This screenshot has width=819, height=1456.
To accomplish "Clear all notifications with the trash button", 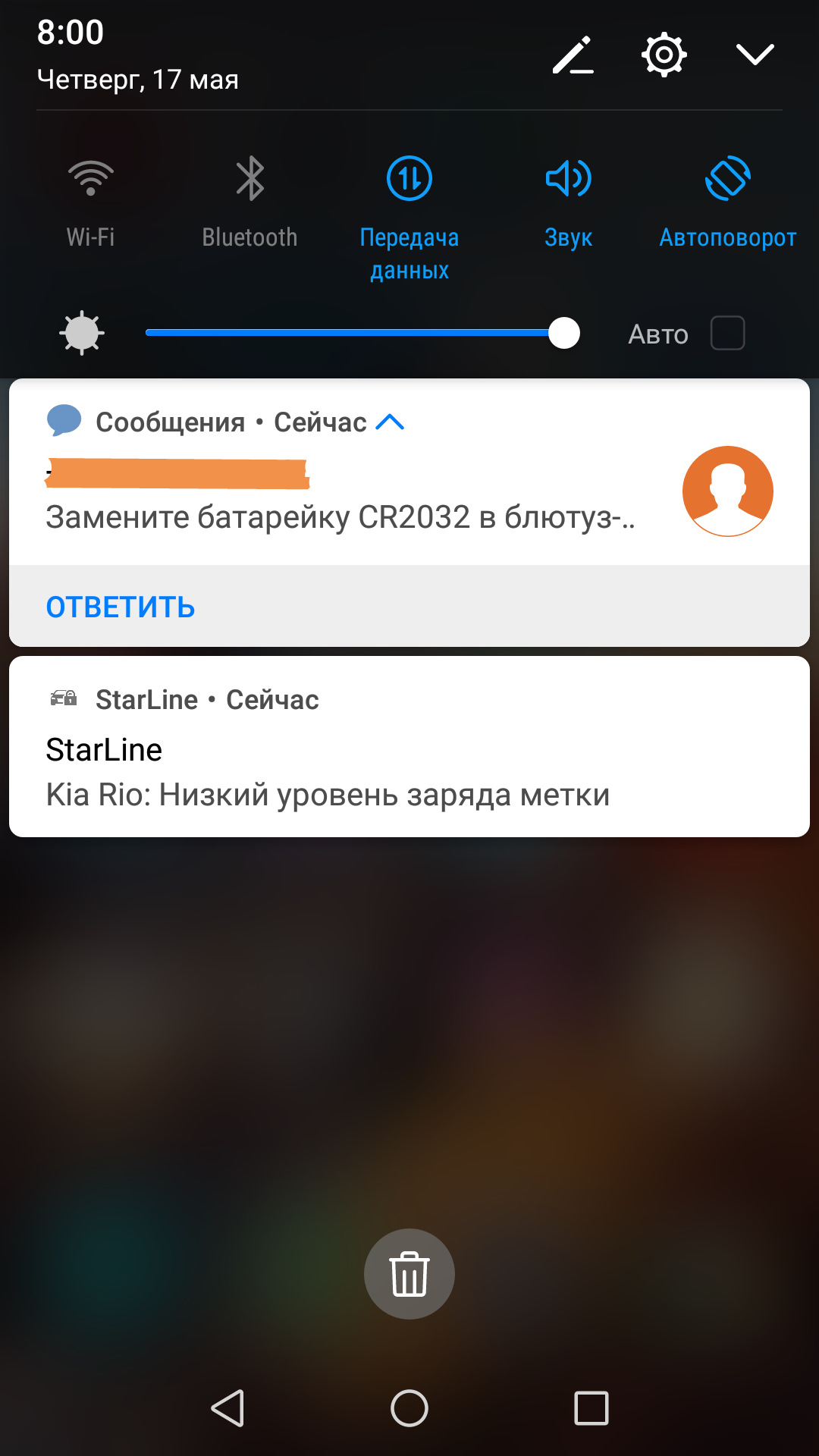I will pyautogui.click(x=409, y=1274).
